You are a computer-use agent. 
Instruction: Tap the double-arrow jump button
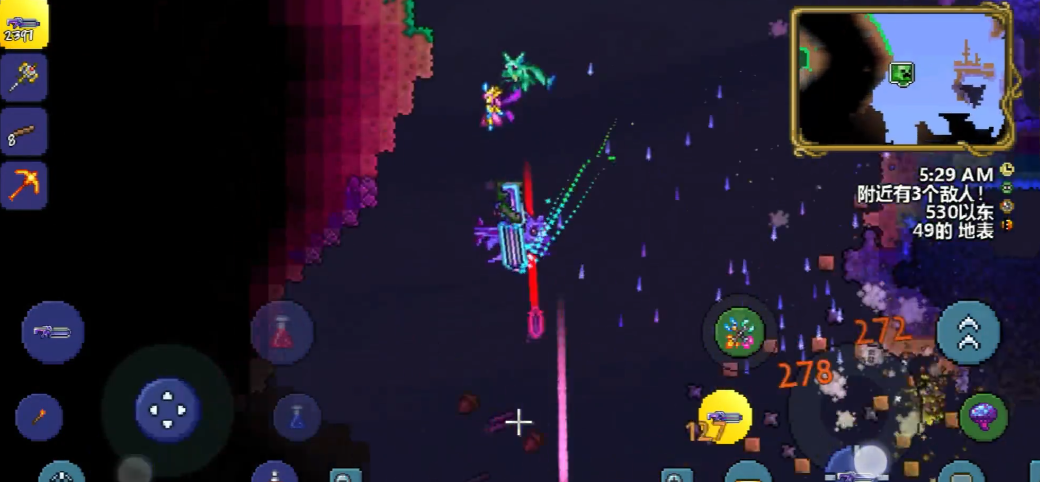pyautogui.click(x=968, y=332)
